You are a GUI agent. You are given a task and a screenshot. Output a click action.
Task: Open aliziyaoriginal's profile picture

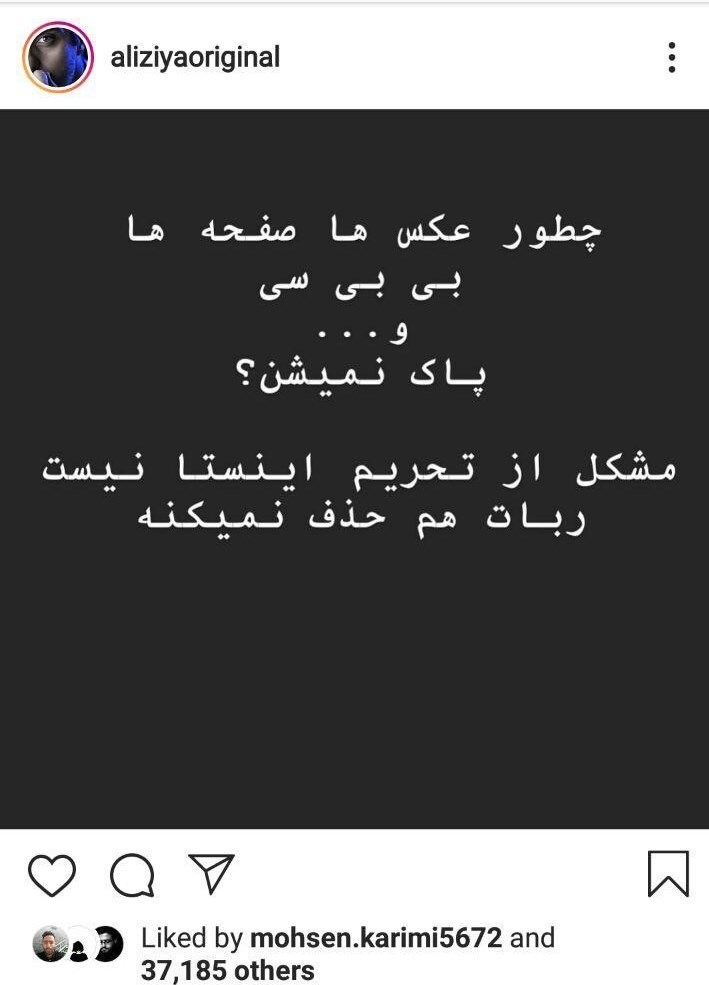58,57
